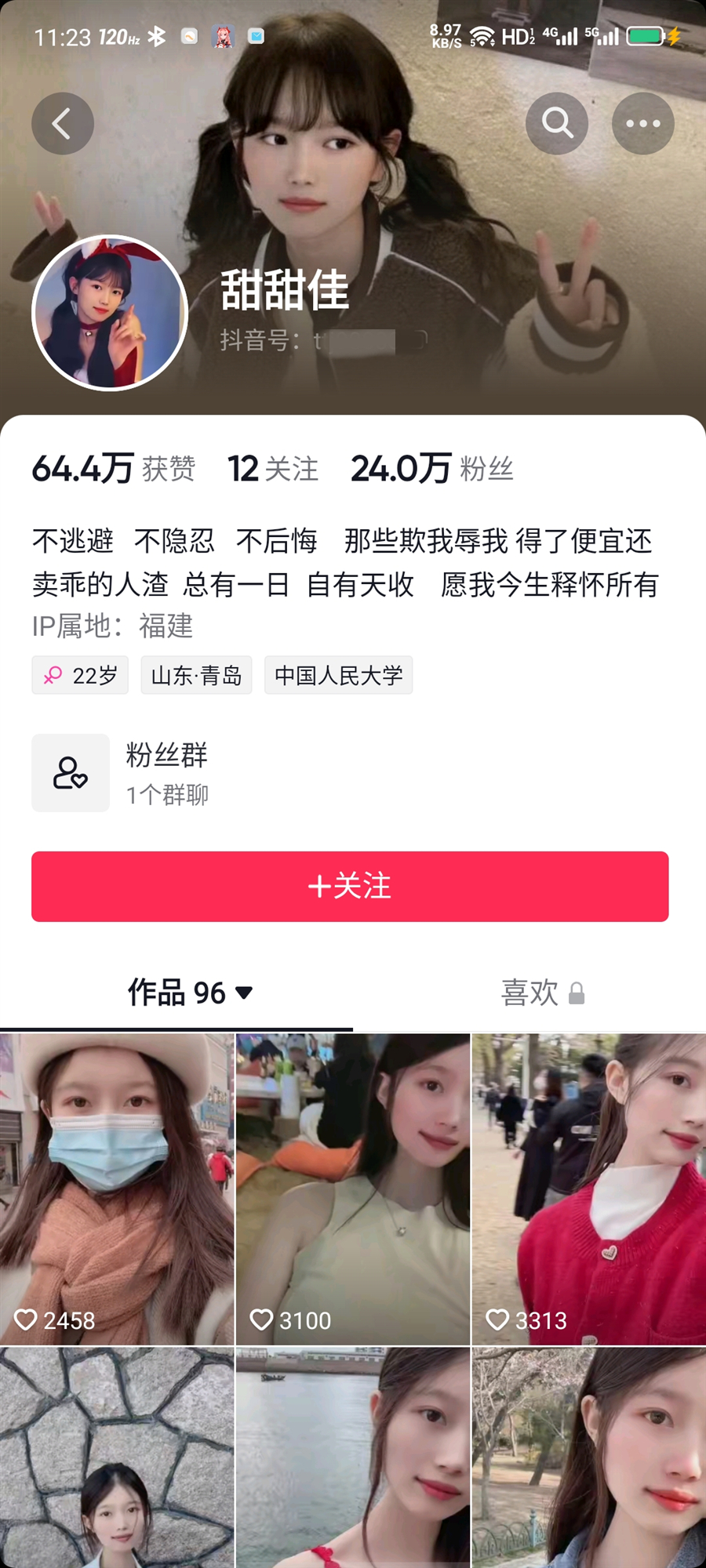Screen dimensions: 706x1568
Task: Tap the 中国人民大学 school tag
Action: click(x=338, y=675)
